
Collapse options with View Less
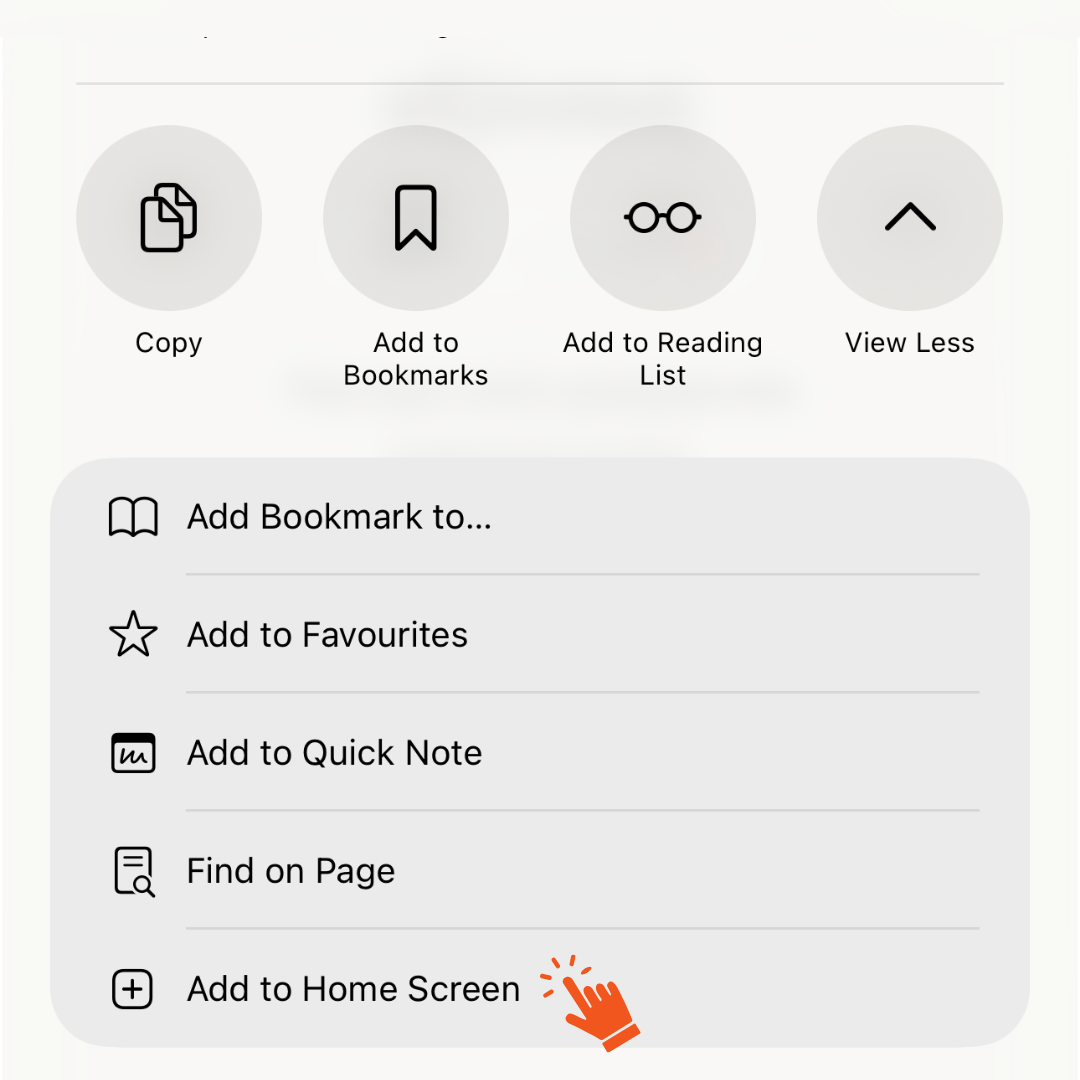point(909,218)
